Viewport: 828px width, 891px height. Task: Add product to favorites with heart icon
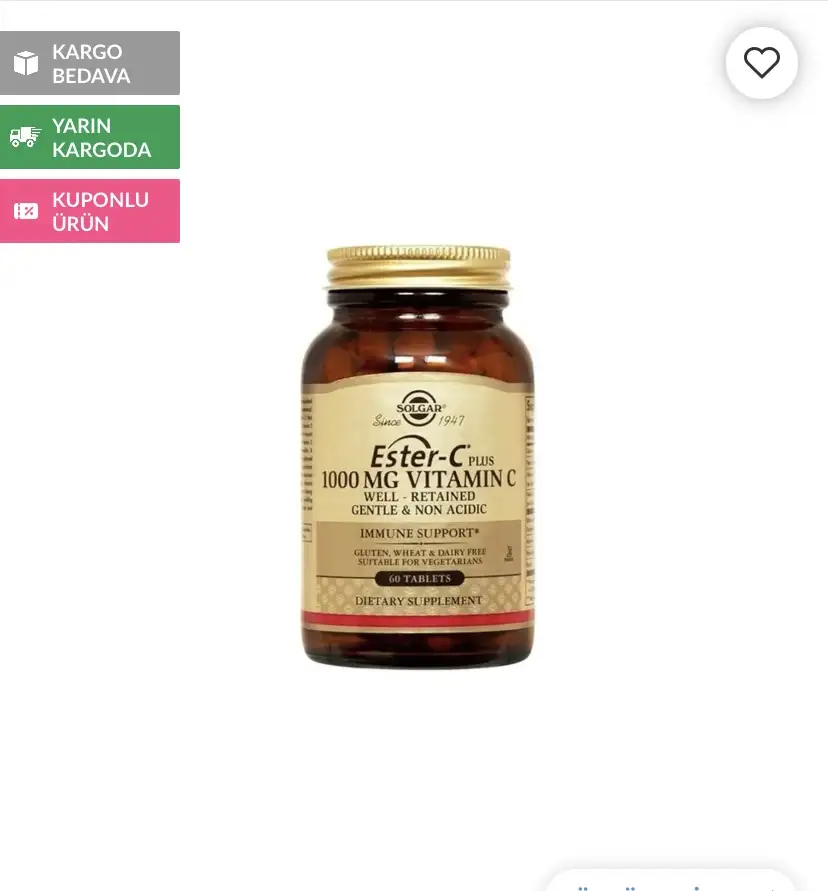(761, 63)
